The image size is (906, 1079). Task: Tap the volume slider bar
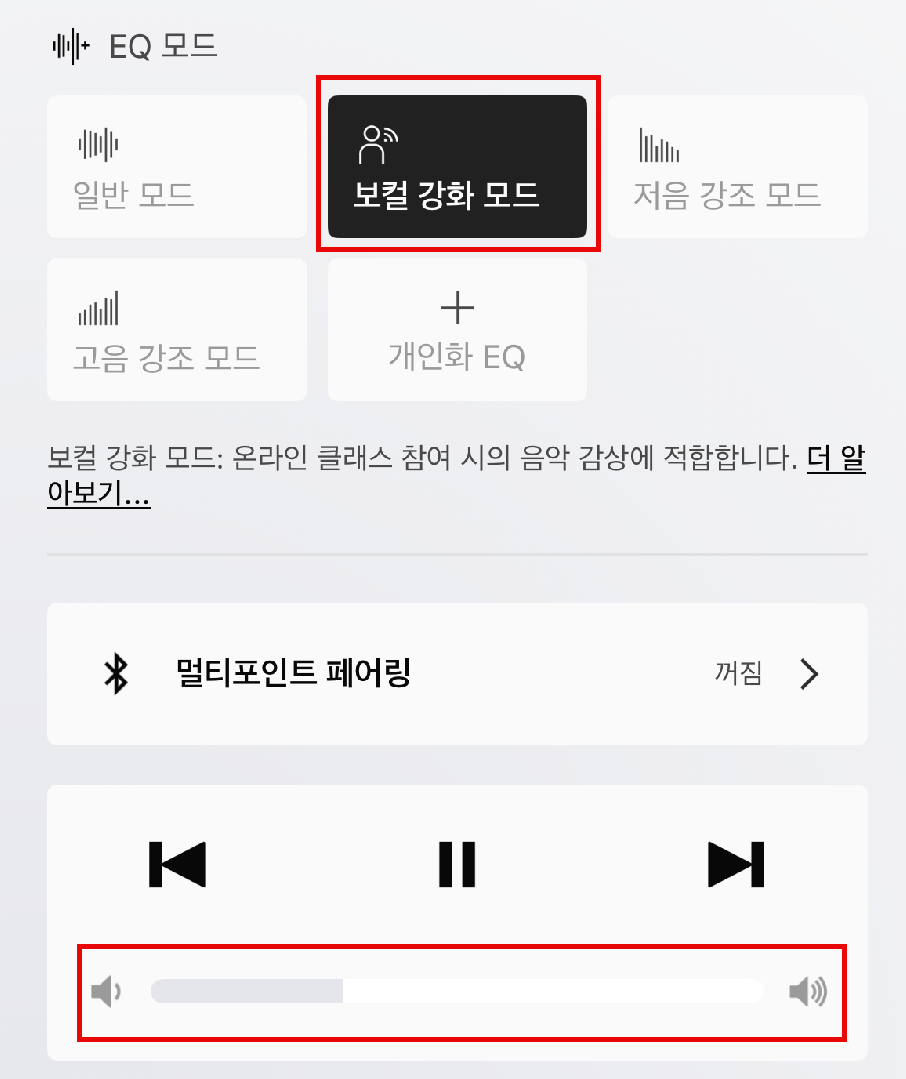(x=457, y=991)
